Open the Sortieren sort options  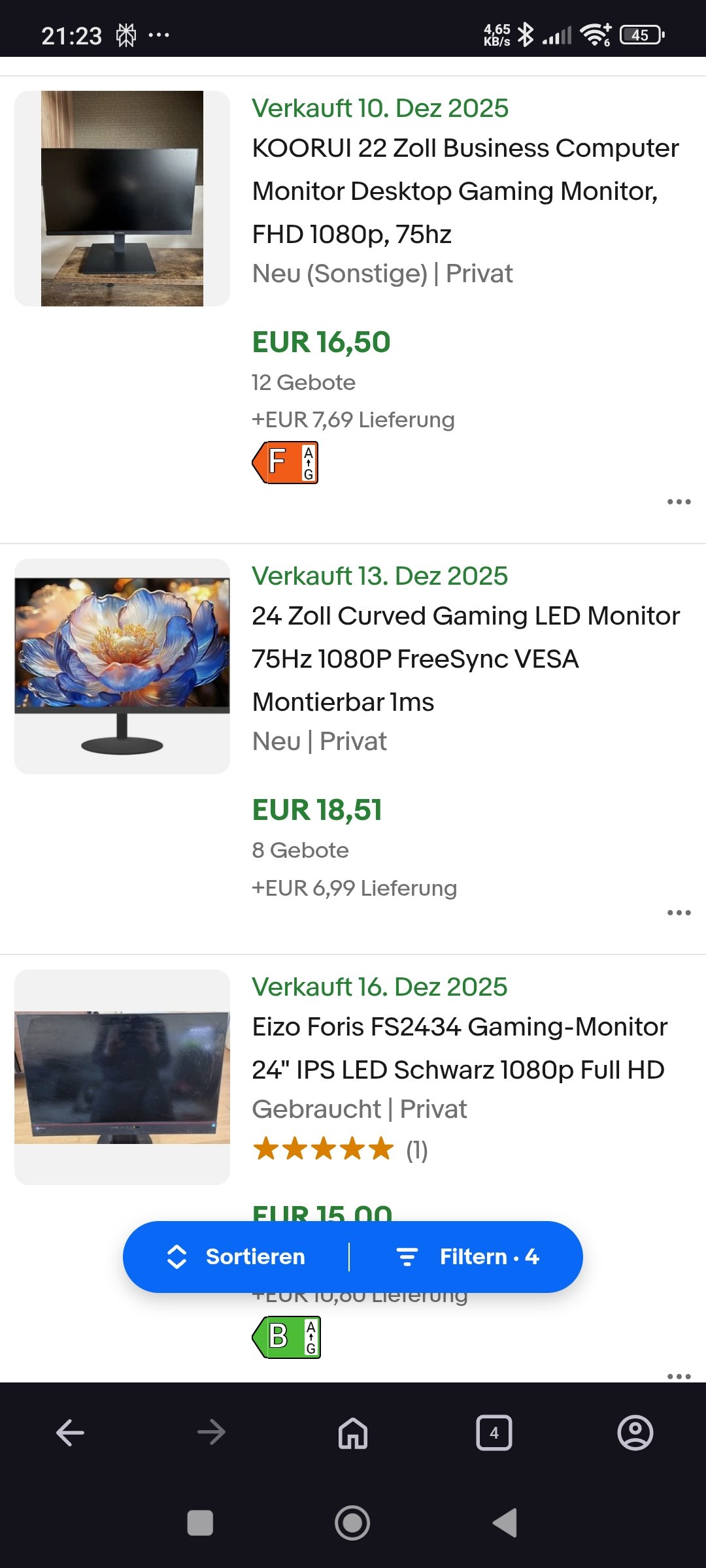[237, 1256]
